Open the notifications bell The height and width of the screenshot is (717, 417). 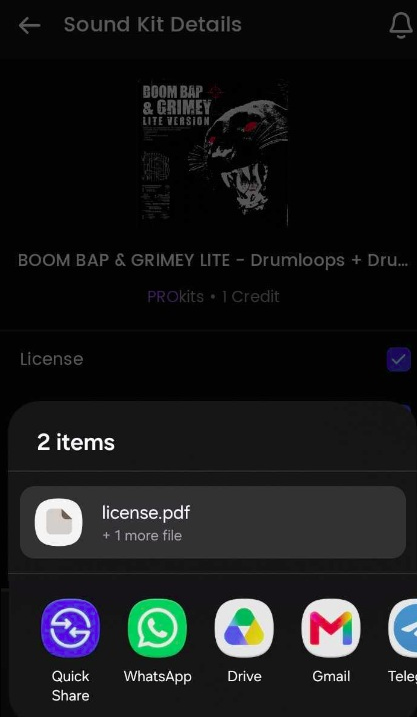tap(400, 26)
